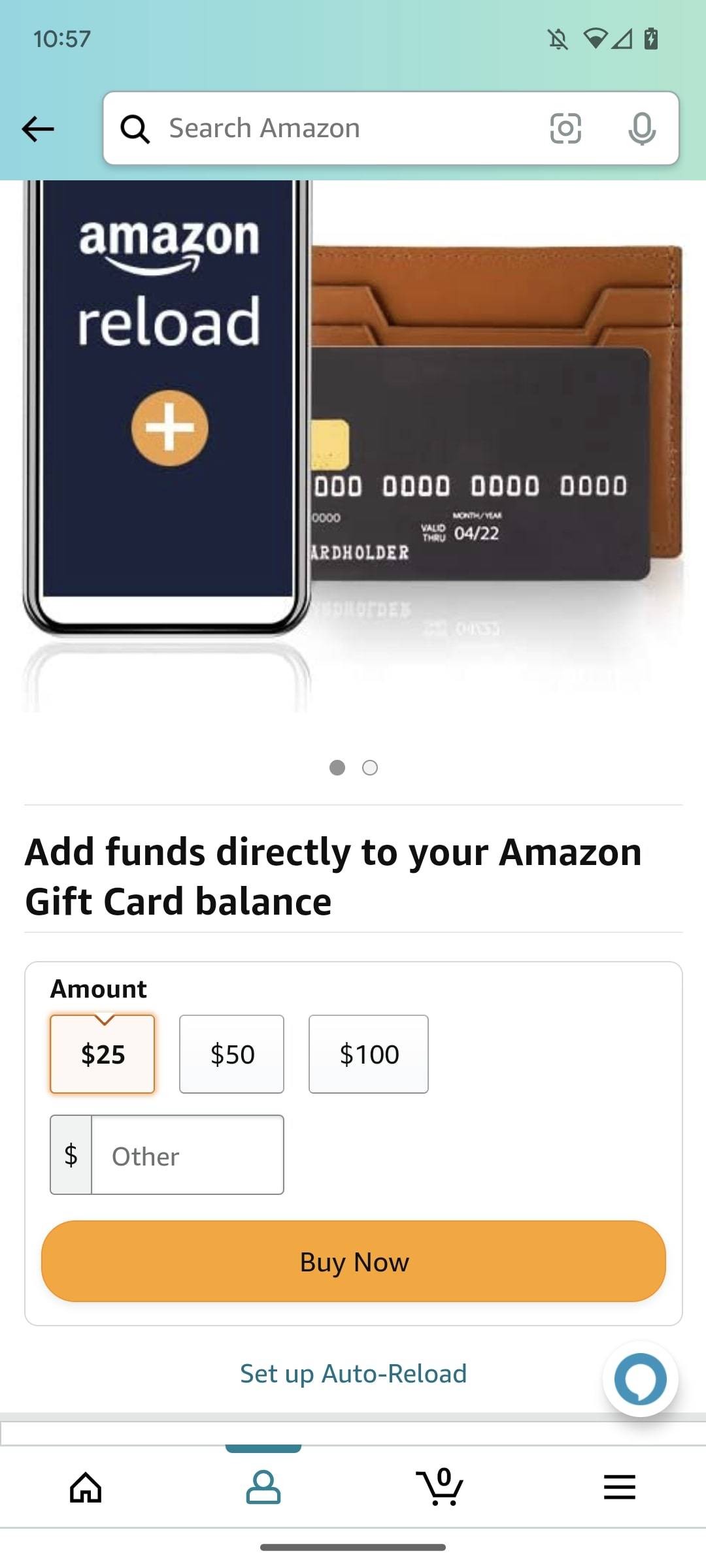This screenshot has height=1568, width=706.
Task: Go back using the arrow icon
Action: pyautogui.click(x=38, y=129)
